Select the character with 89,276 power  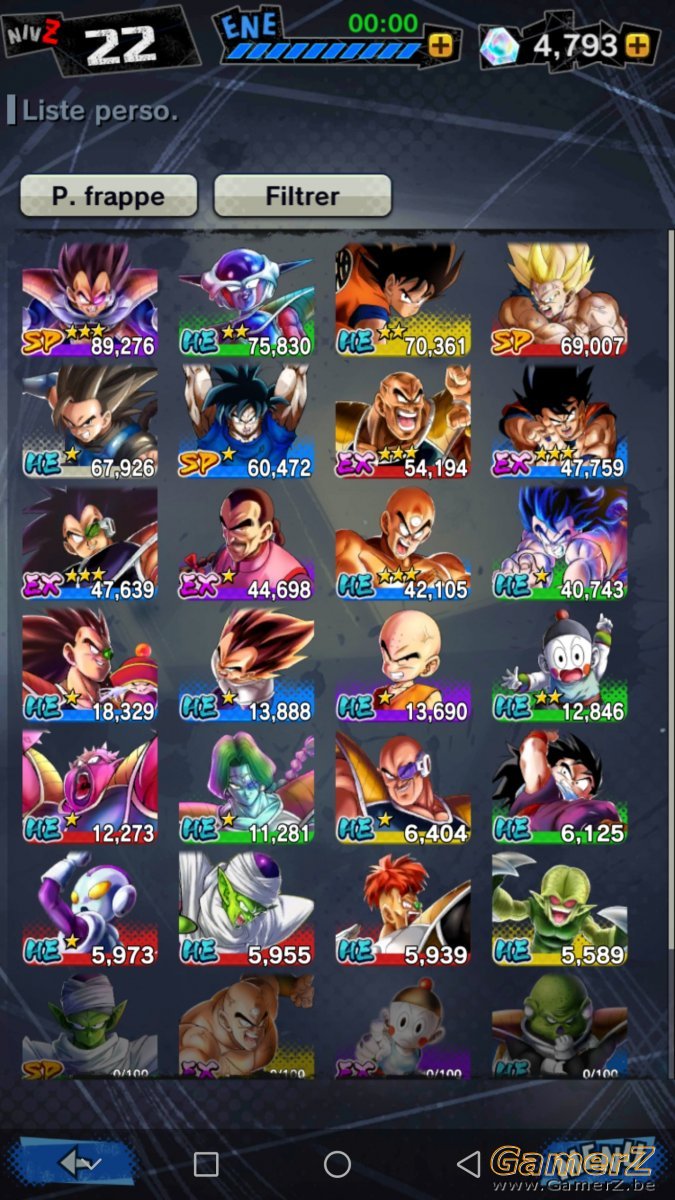[x=90, y=299]
